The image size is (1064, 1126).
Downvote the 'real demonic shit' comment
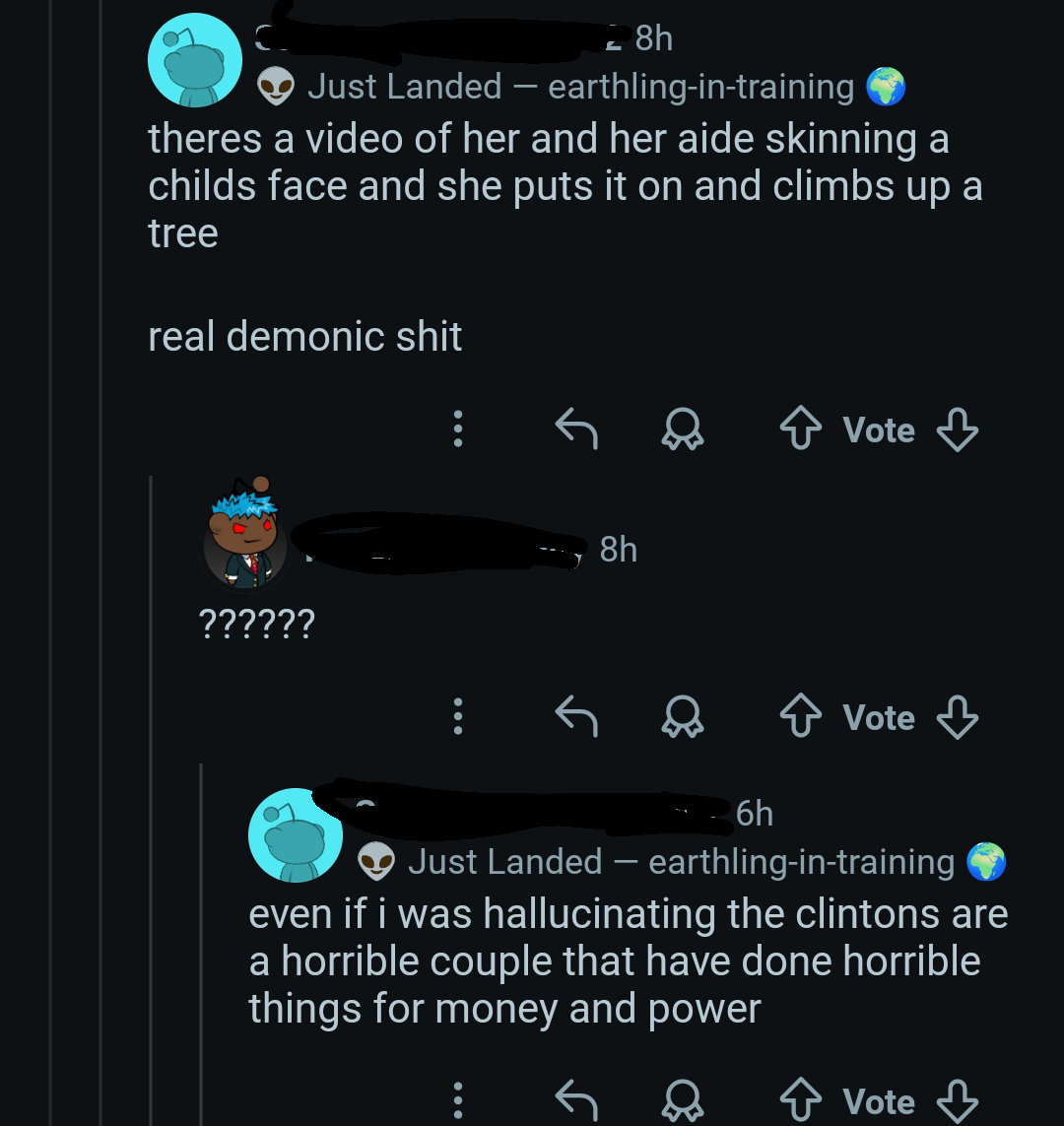(956, 430)
